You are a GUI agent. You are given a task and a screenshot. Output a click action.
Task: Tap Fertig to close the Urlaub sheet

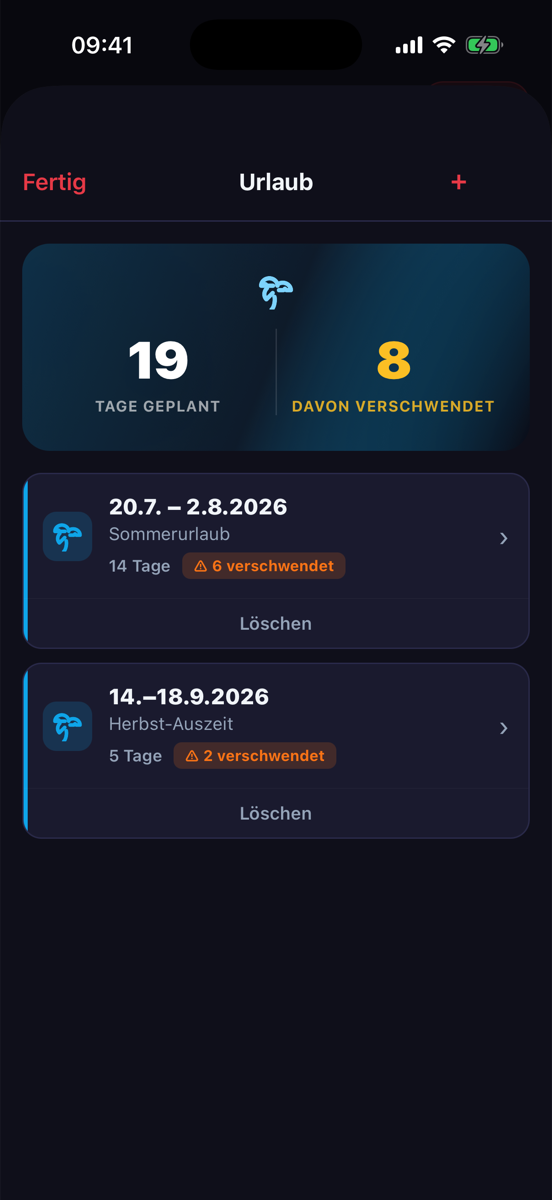(54, 182)
